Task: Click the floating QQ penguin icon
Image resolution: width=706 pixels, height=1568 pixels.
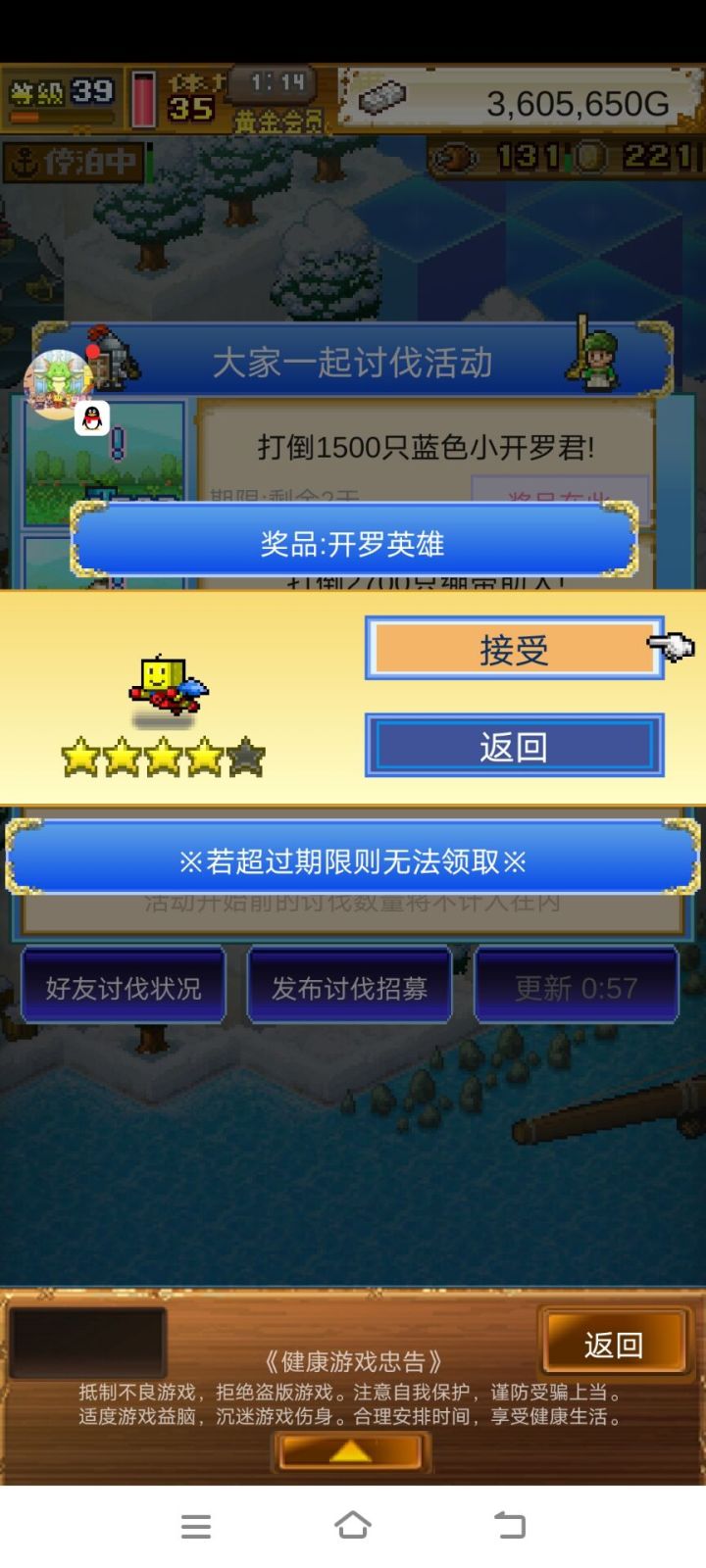Action: 94,416
